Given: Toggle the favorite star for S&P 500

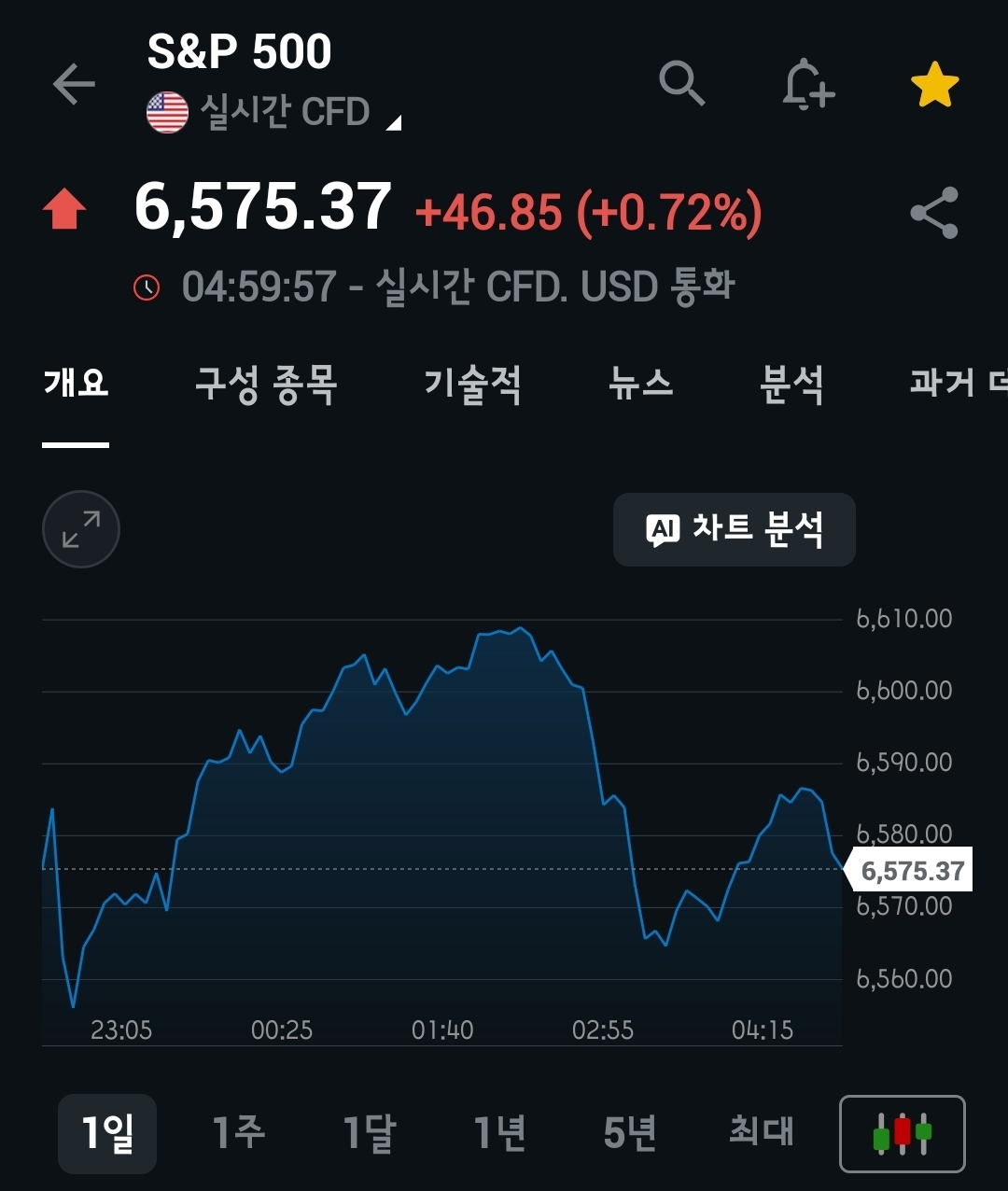Looking at the screenshot, I should pyautogui.click(x=934, y=86).
